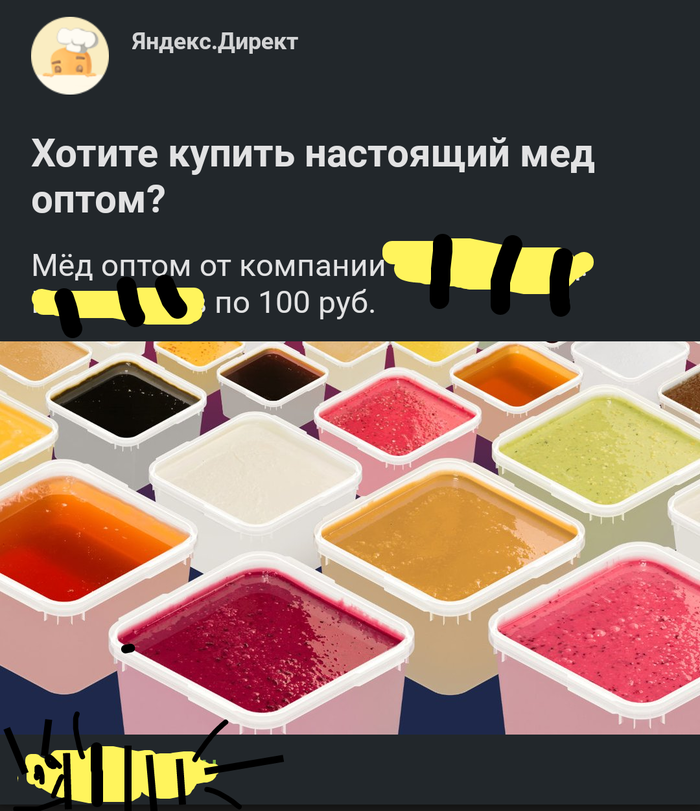Open the ad headline about buying honey wholesale

coord(313,177)
